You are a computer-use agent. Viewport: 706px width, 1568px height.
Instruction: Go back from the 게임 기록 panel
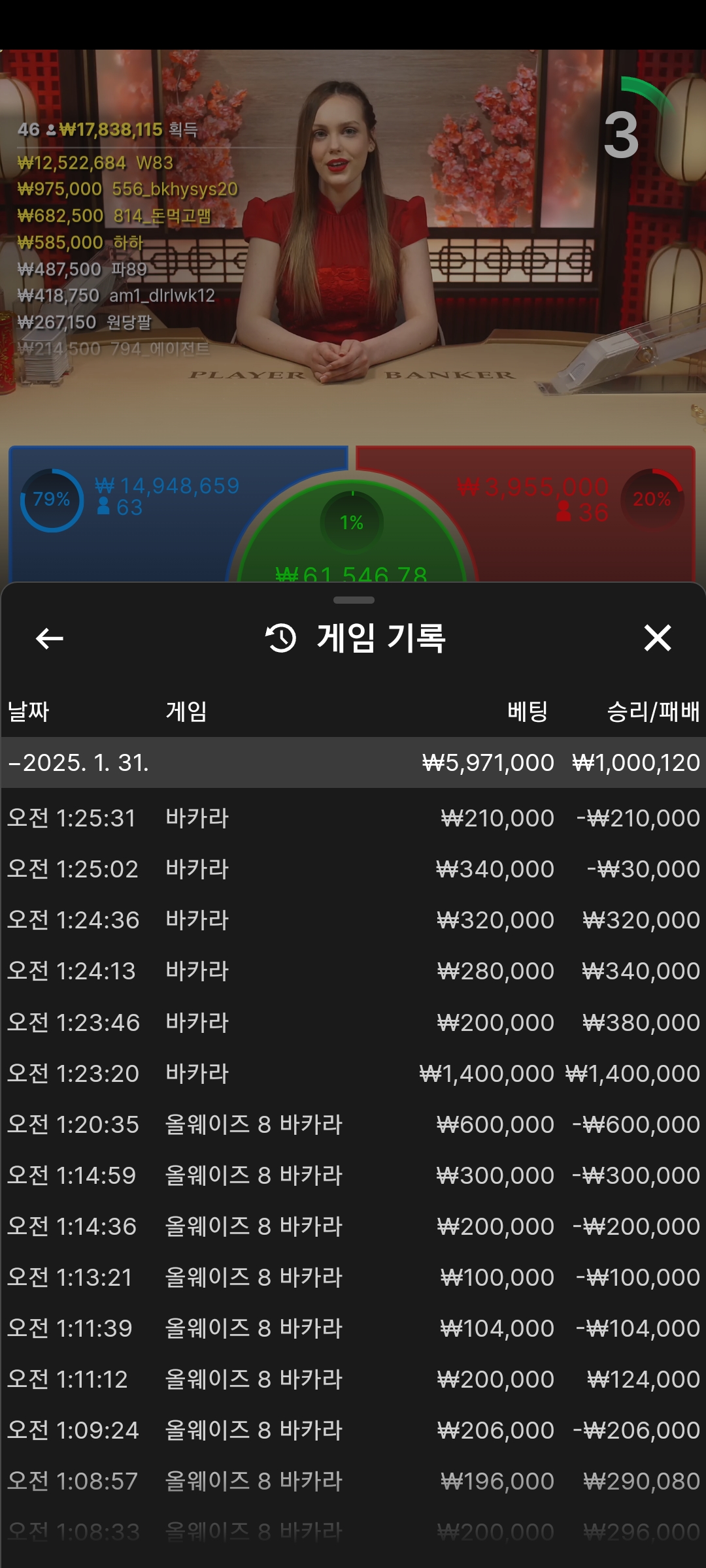(50, 638)
